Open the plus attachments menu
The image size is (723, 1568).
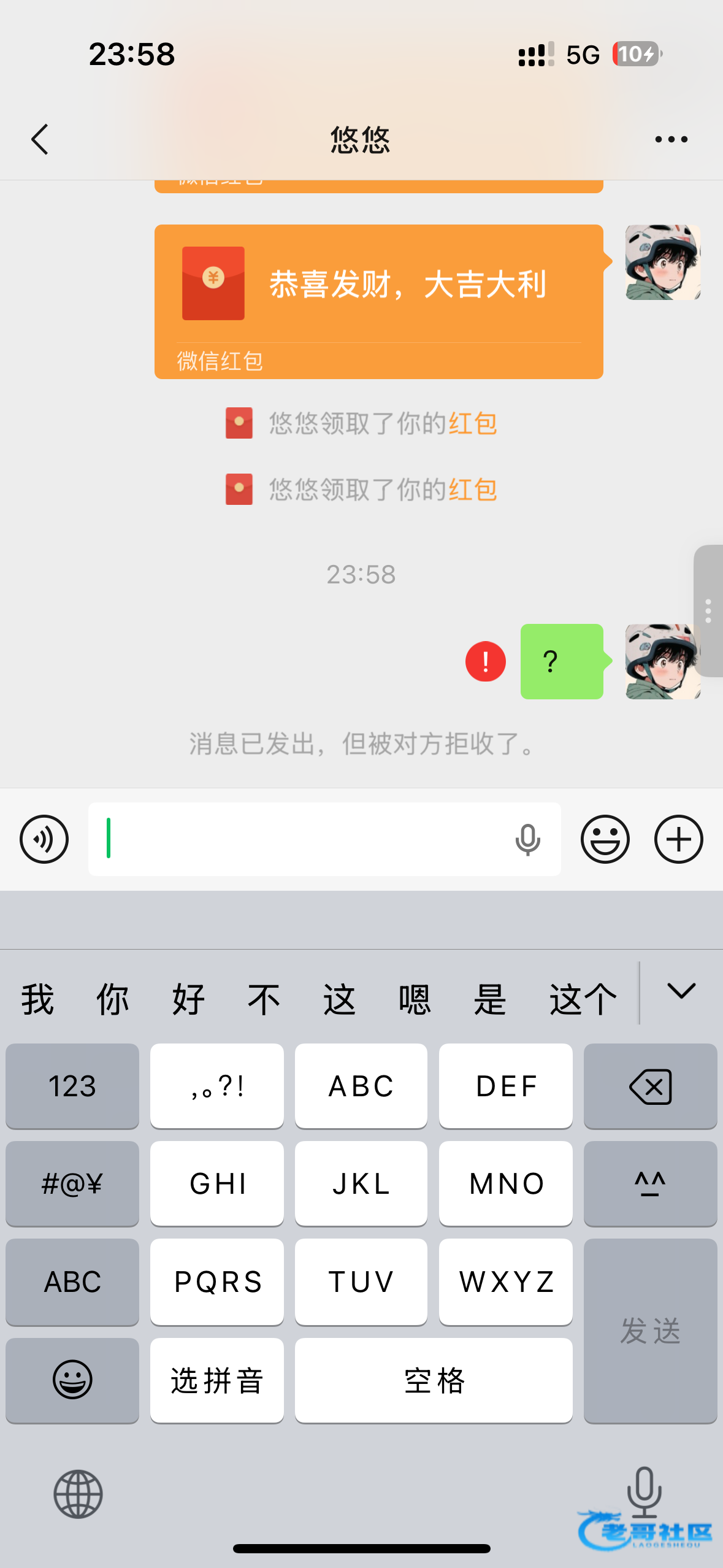coord(678,839)
